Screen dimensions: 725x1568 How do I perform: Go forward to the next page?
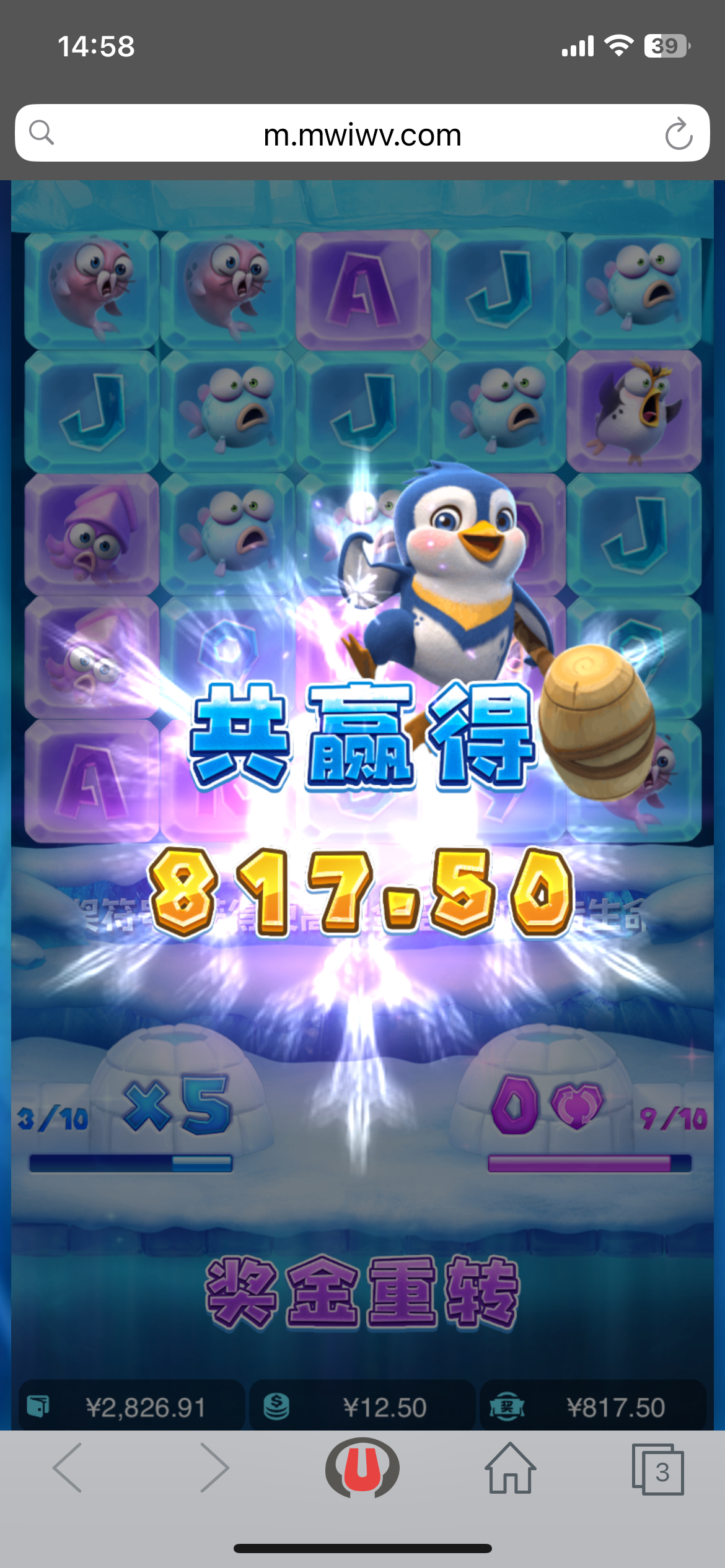click(214, 1468)
